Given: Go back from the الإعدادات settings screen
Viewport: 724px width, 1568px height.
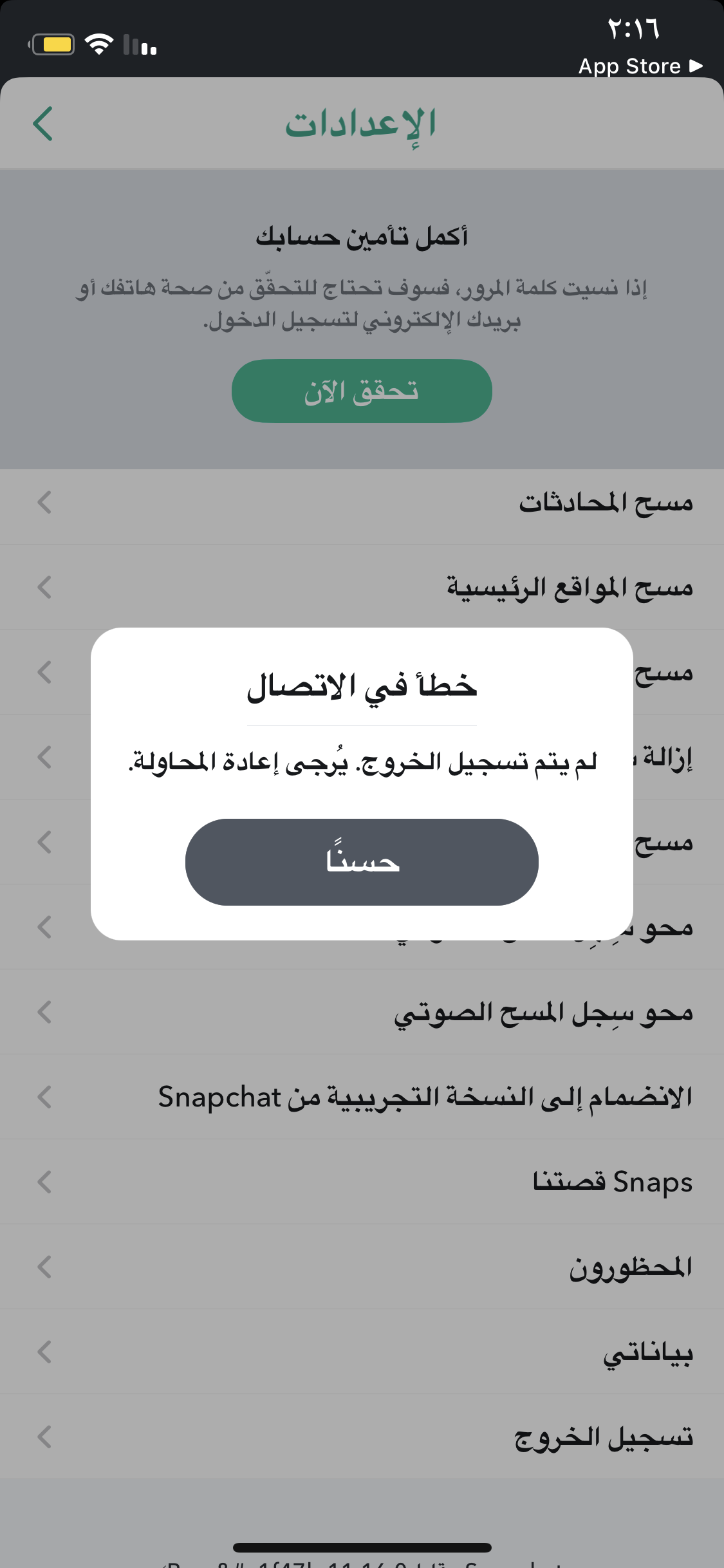Looking at the screenshot, I should (x=43, y=124).
